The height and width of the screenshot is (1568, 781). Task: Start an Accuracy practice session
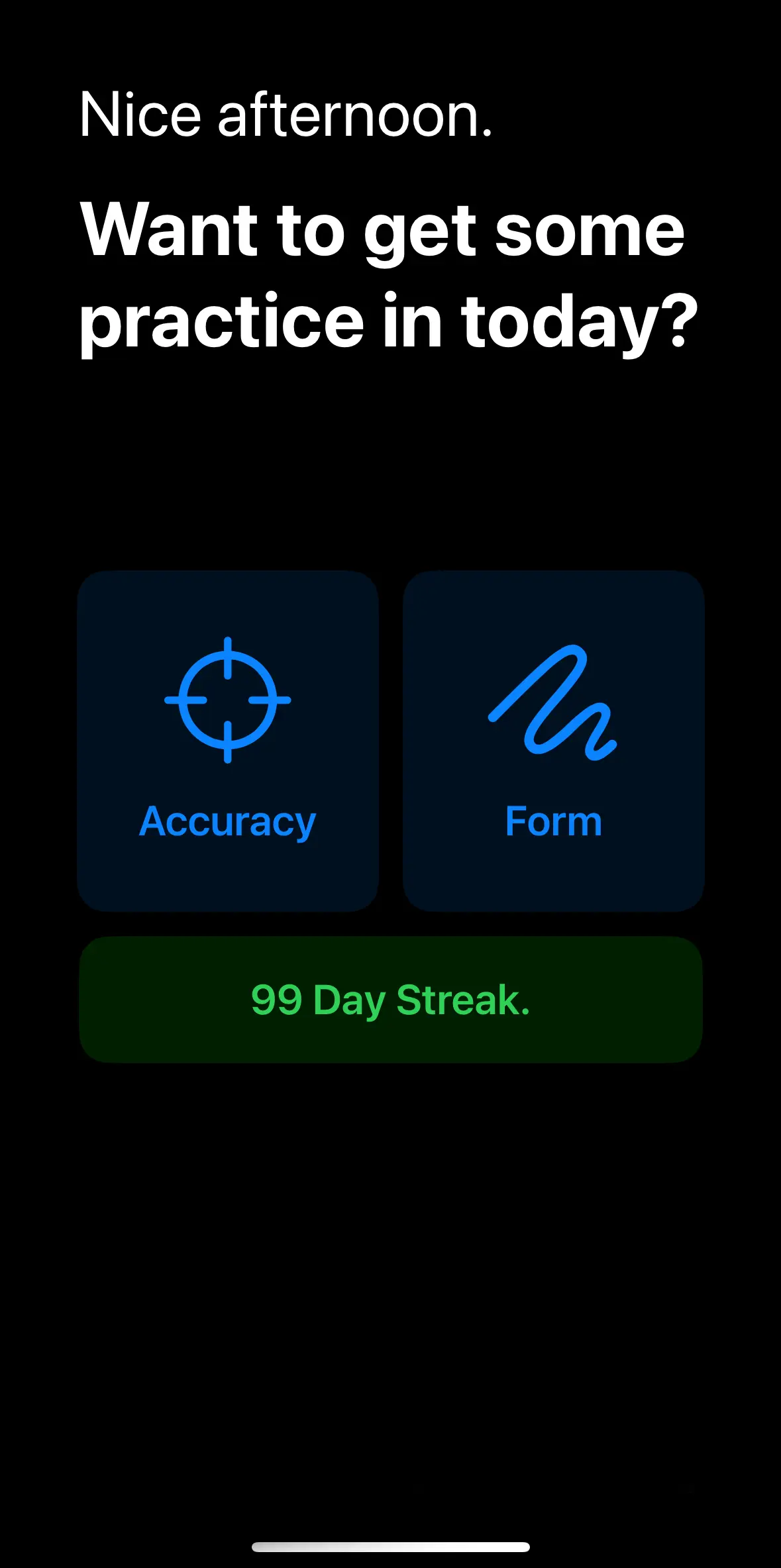point(228,741)
